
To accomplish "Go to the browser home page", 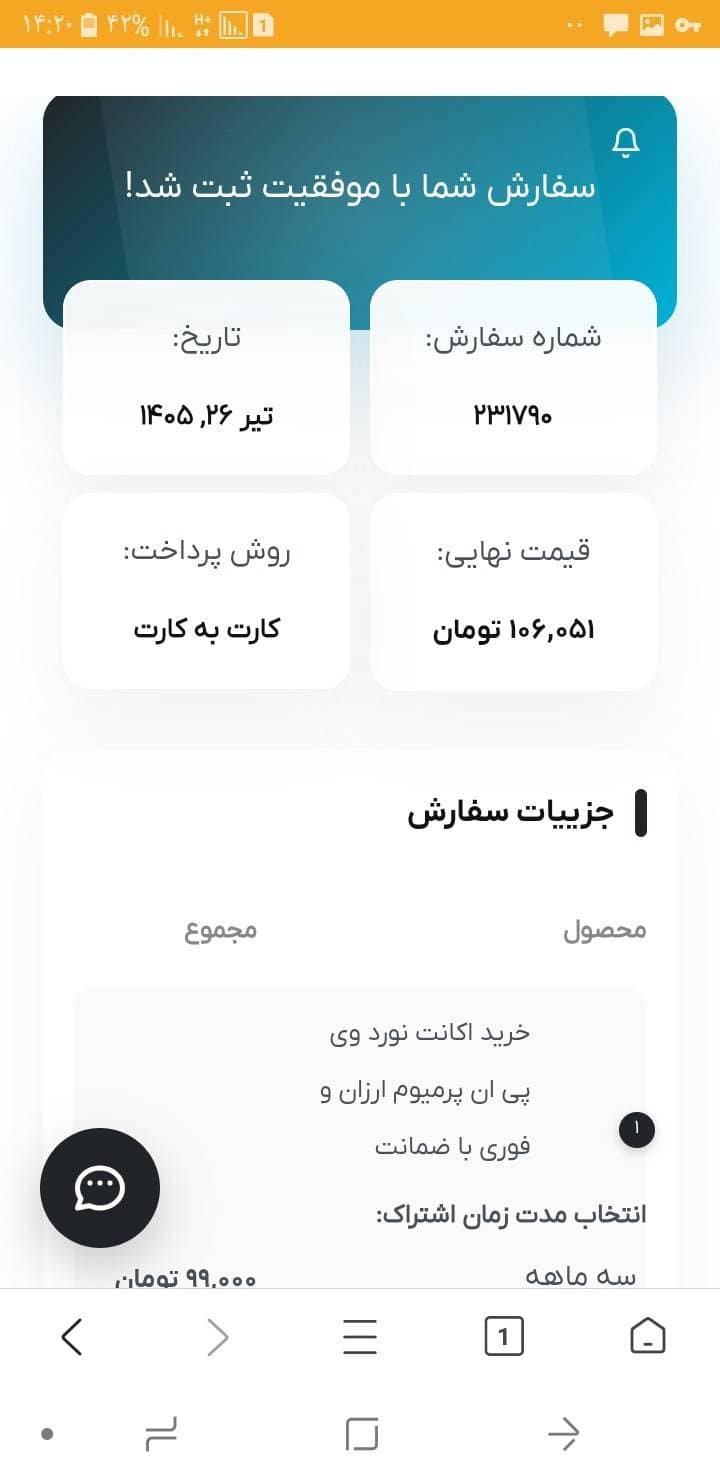I will point(648,1336).
